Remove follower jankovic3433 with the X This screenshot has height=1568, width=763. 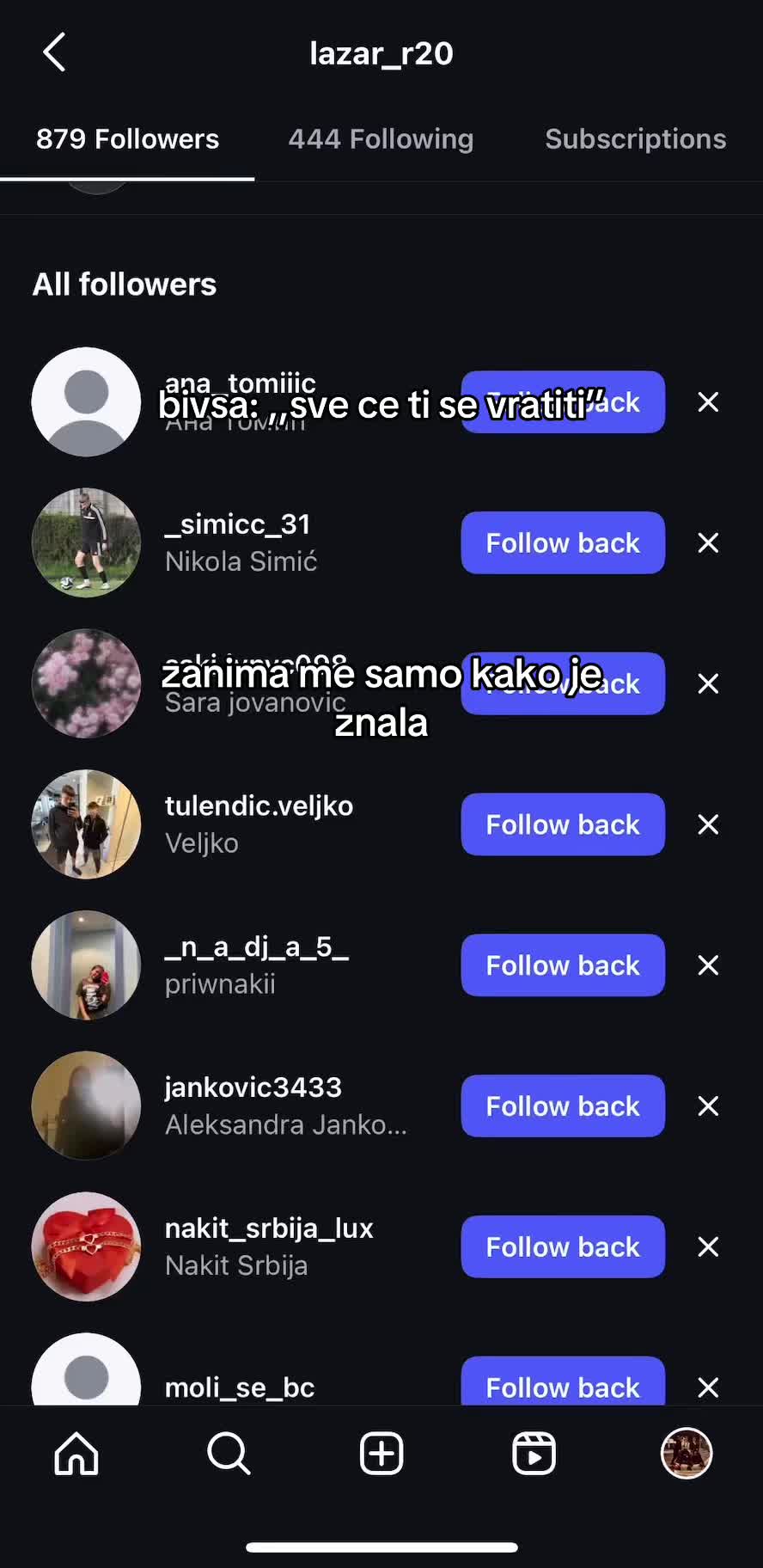708,1106
